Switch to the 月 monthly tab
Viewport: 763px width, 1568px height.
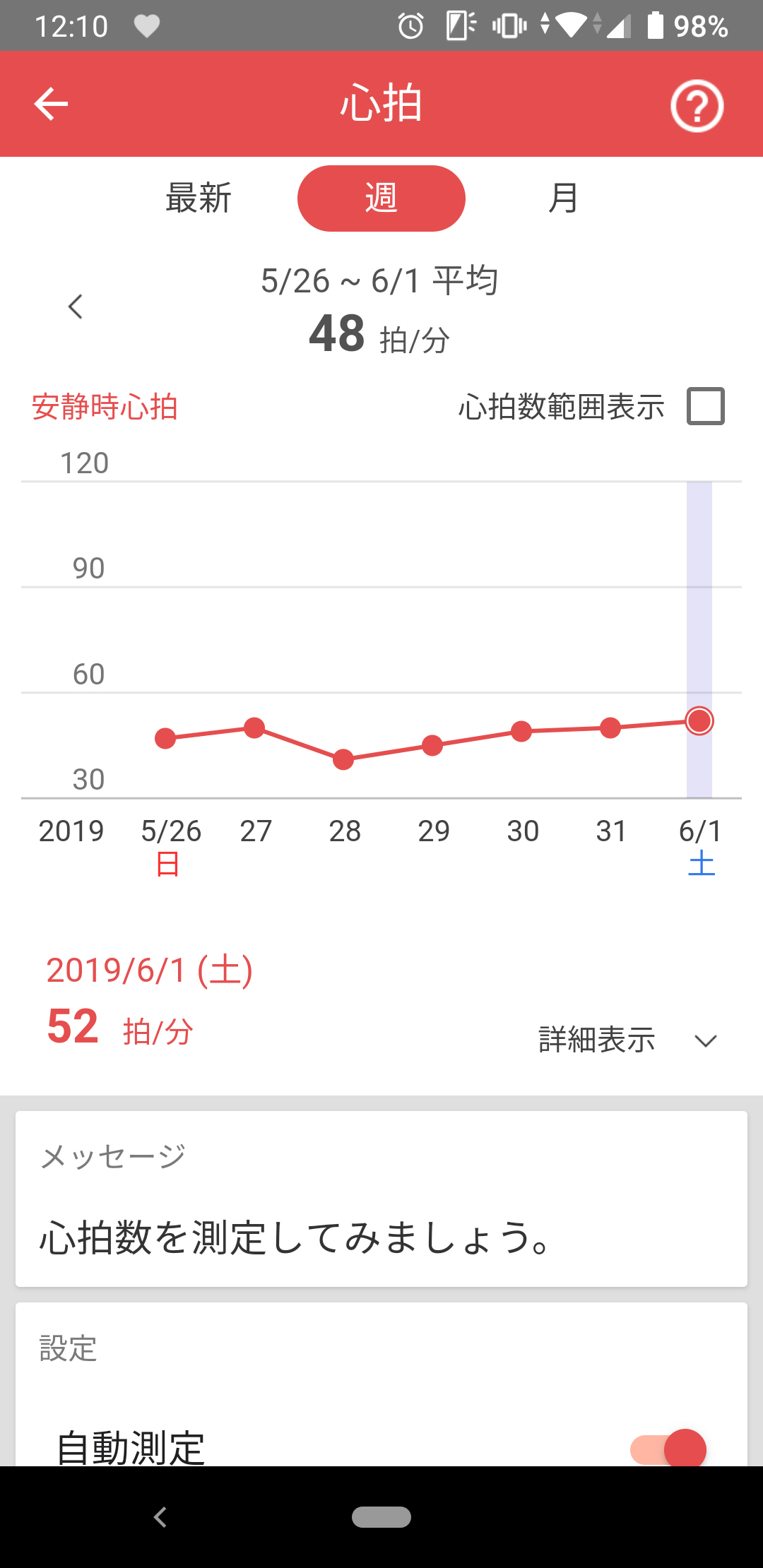(x=563, y=198)
